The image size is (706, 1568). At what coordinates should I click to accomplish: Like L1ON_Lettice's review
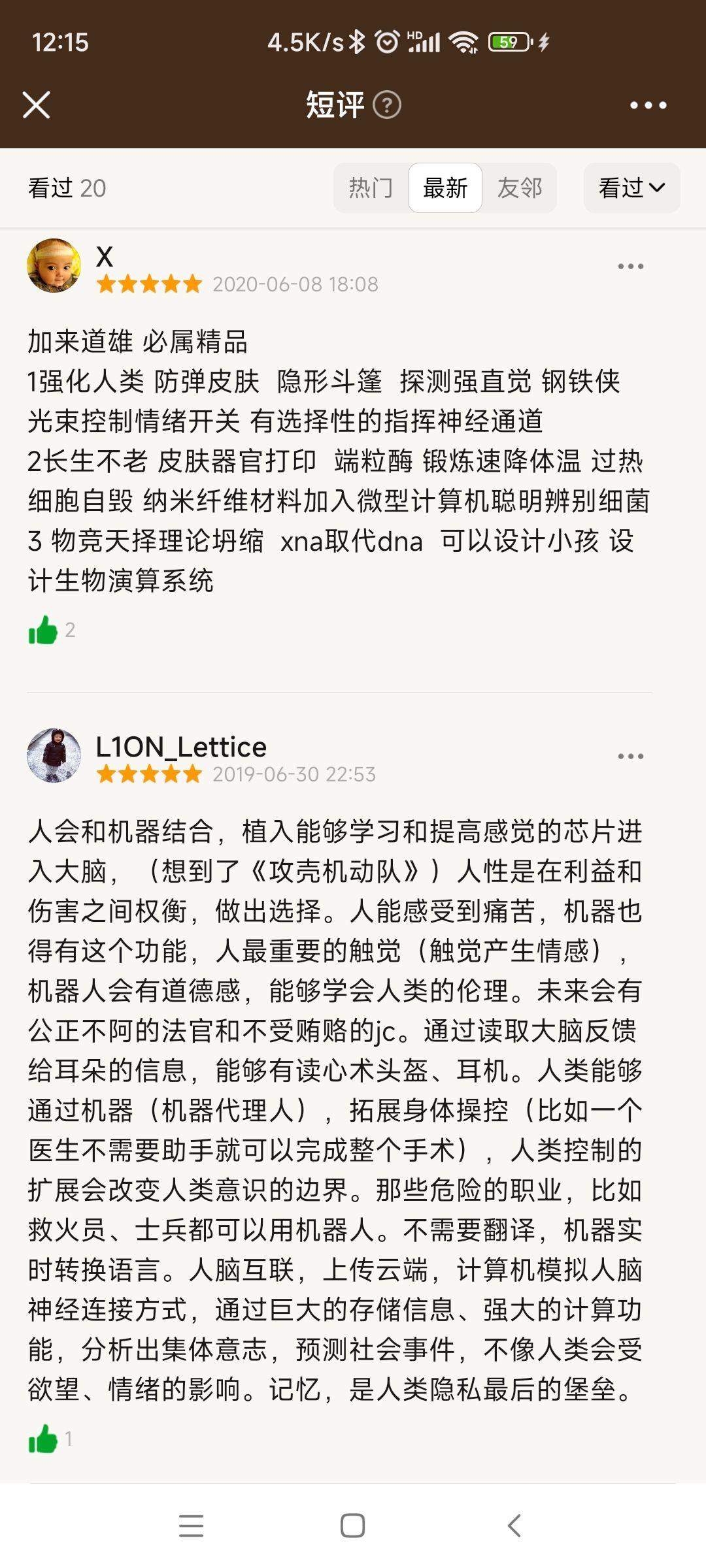(x=44, y=1439)
